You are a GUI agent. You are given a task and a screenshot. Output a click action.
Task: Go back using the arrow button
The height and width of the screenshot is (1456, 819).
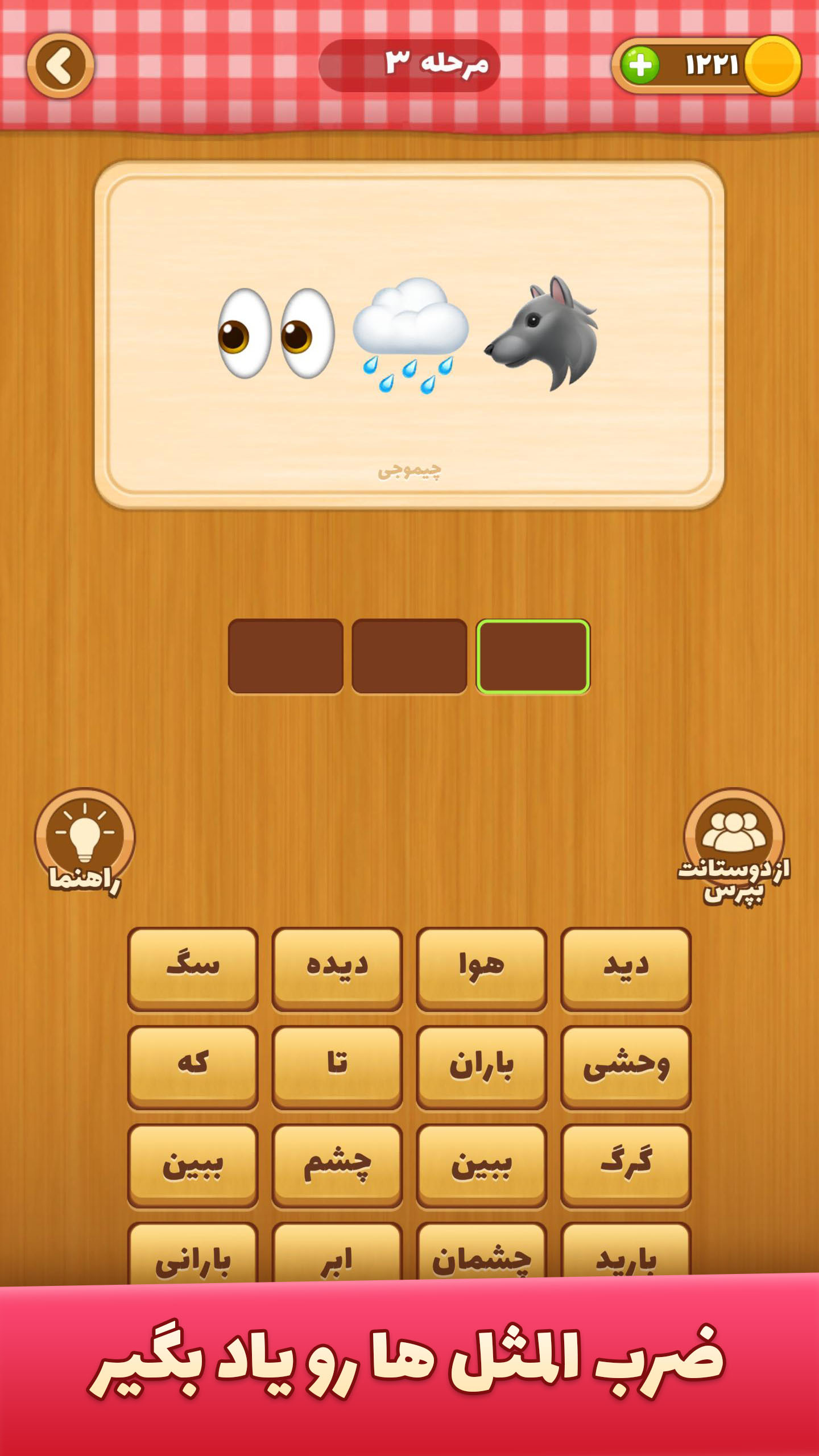click(x=60, y=65)
